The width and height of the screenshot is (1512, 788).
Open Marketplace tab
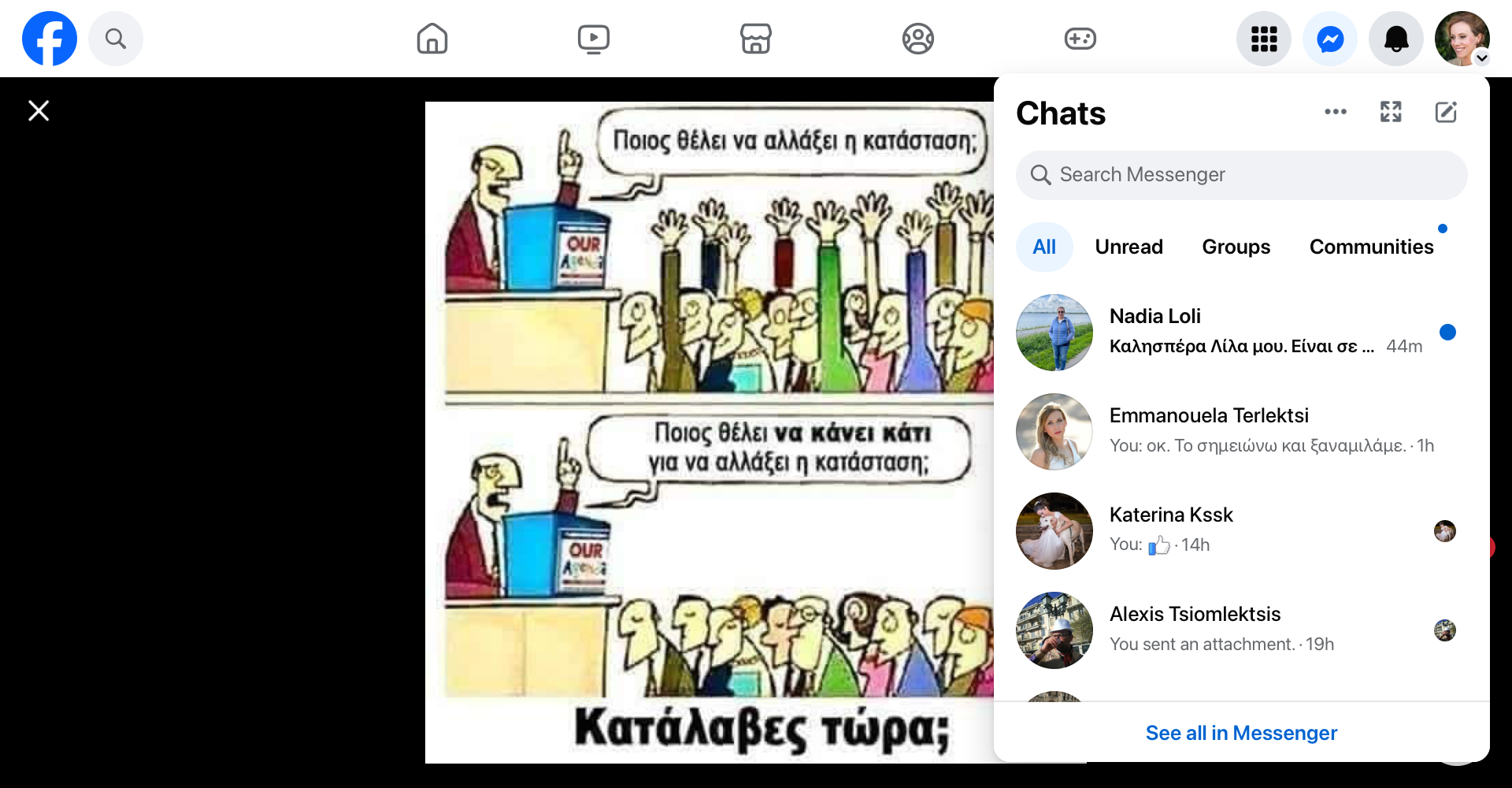[x=755, y=39]
